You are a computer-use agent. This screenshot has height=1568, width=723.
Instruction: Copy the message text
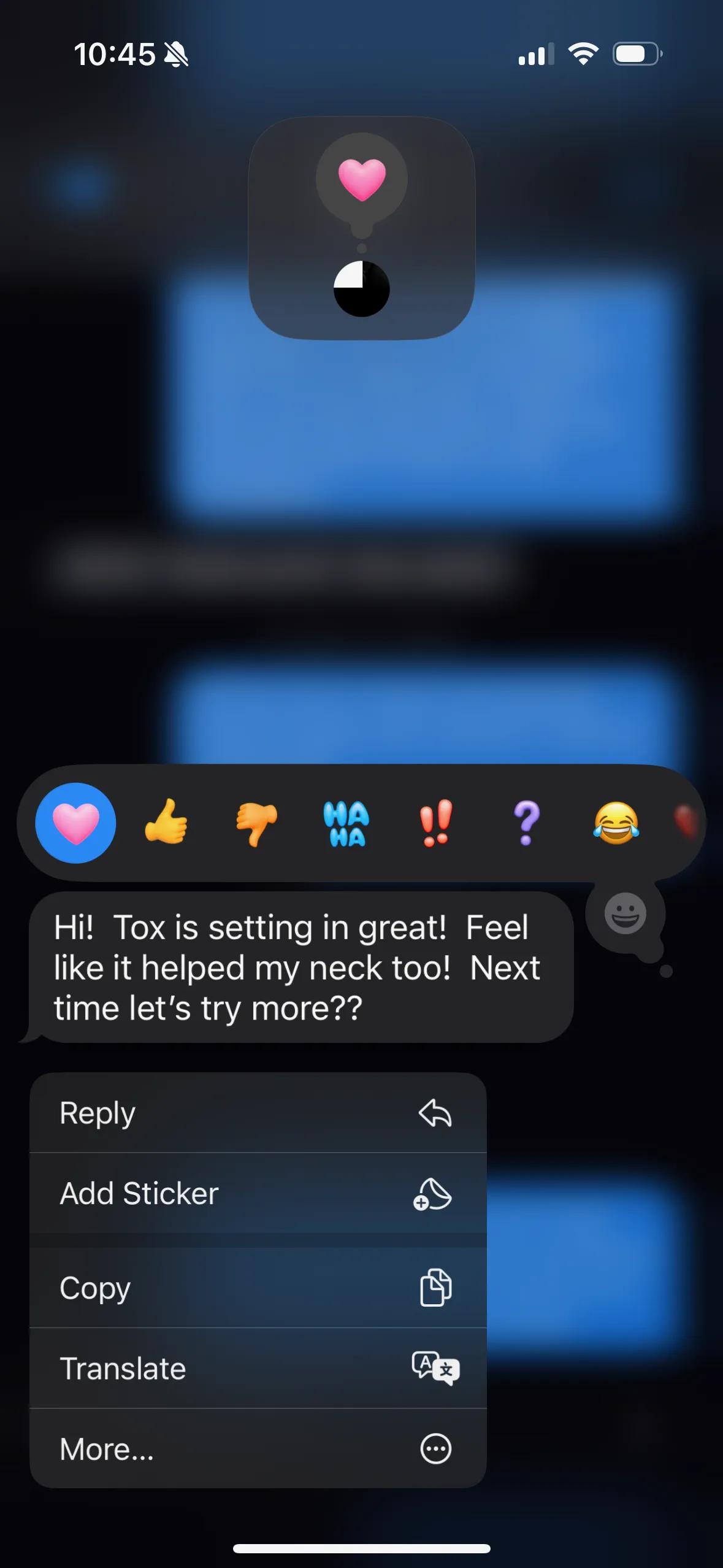(258, 1288)
